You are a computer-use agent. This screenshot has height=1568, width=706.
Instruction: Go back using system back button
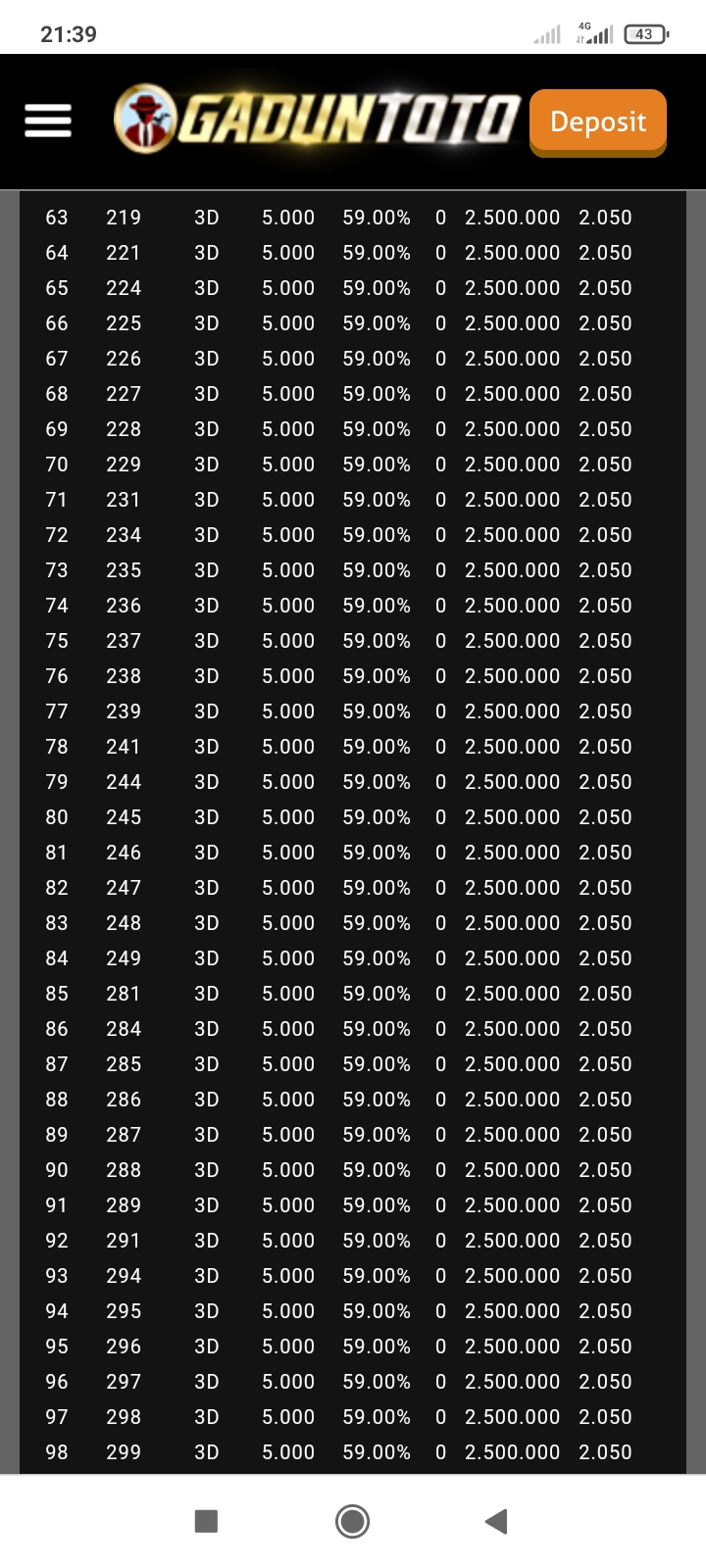tap(496, 1521)
